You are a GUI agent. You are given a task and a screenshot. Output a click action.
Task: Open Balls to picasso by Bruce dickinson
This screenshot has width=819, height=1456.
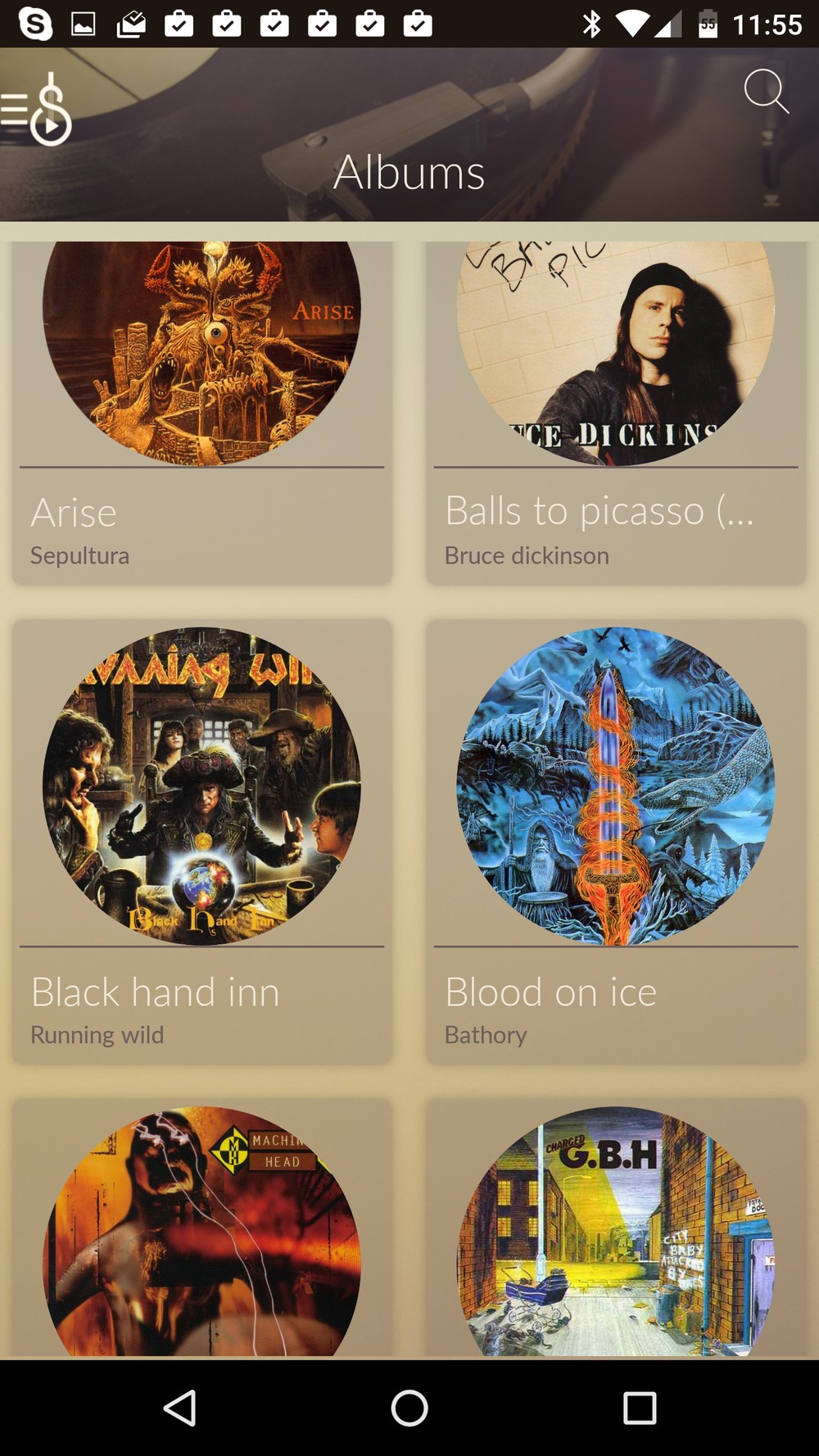[615, 409]
